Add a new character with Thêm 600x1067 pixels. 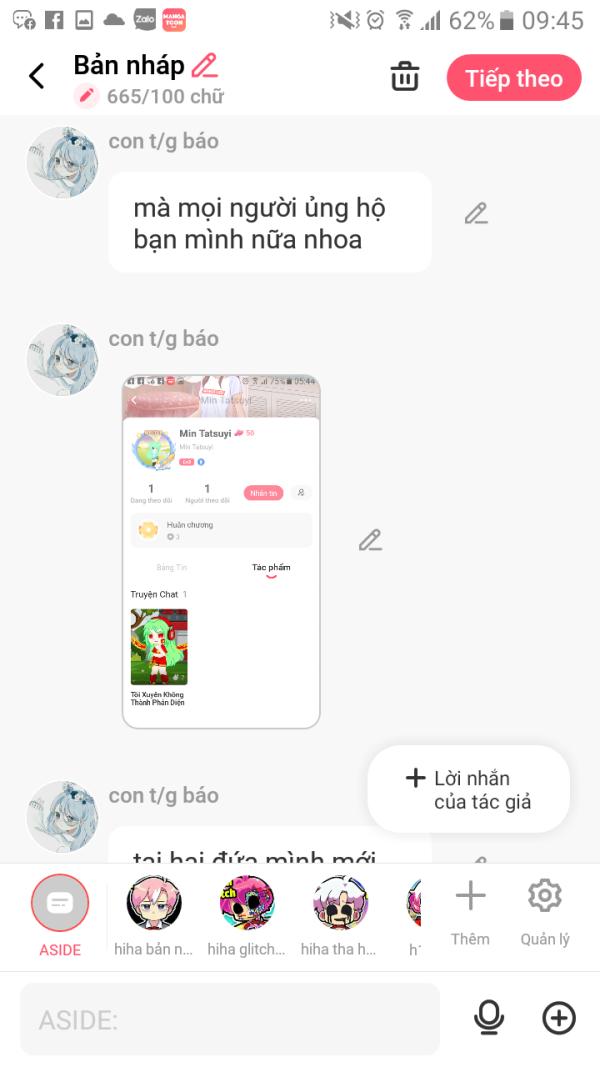(x=470, y=910)
